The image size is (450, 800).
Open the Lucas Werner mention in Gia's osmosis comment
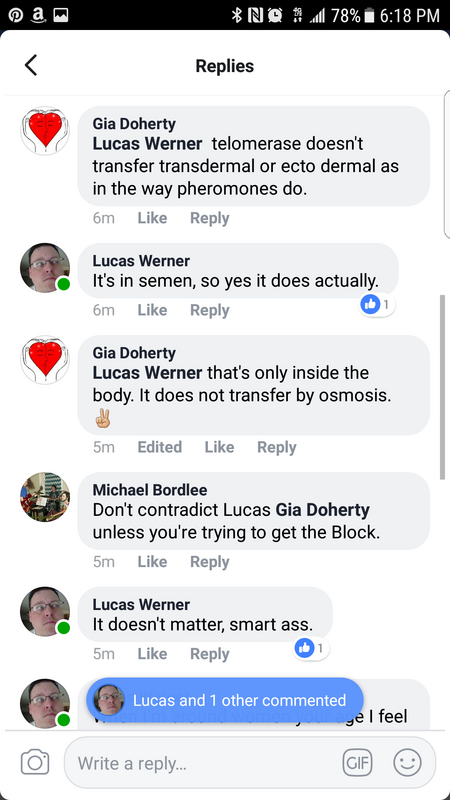tap(147, 373)
